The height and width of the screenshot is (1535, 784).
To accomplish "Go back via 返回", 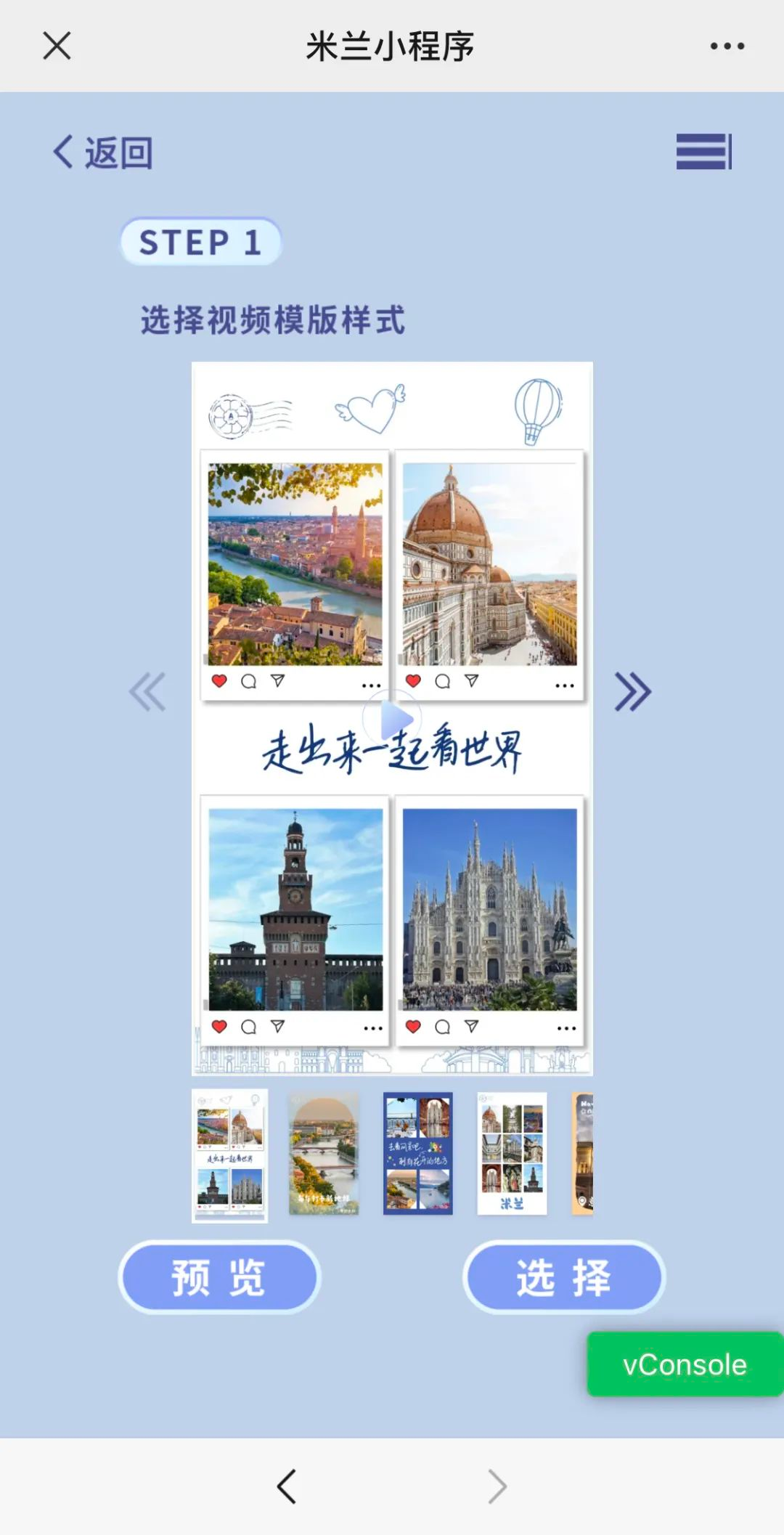I will coord(103,152).
